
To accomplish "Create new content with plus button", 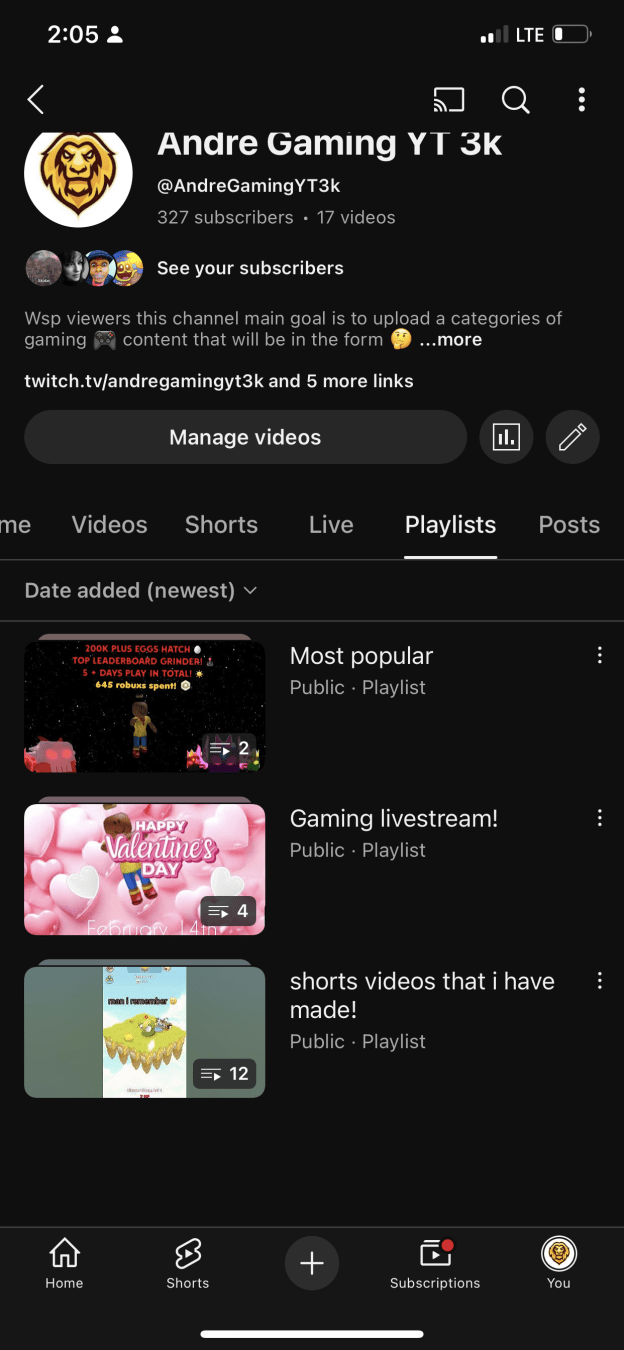I will [x=312, y=1264].
